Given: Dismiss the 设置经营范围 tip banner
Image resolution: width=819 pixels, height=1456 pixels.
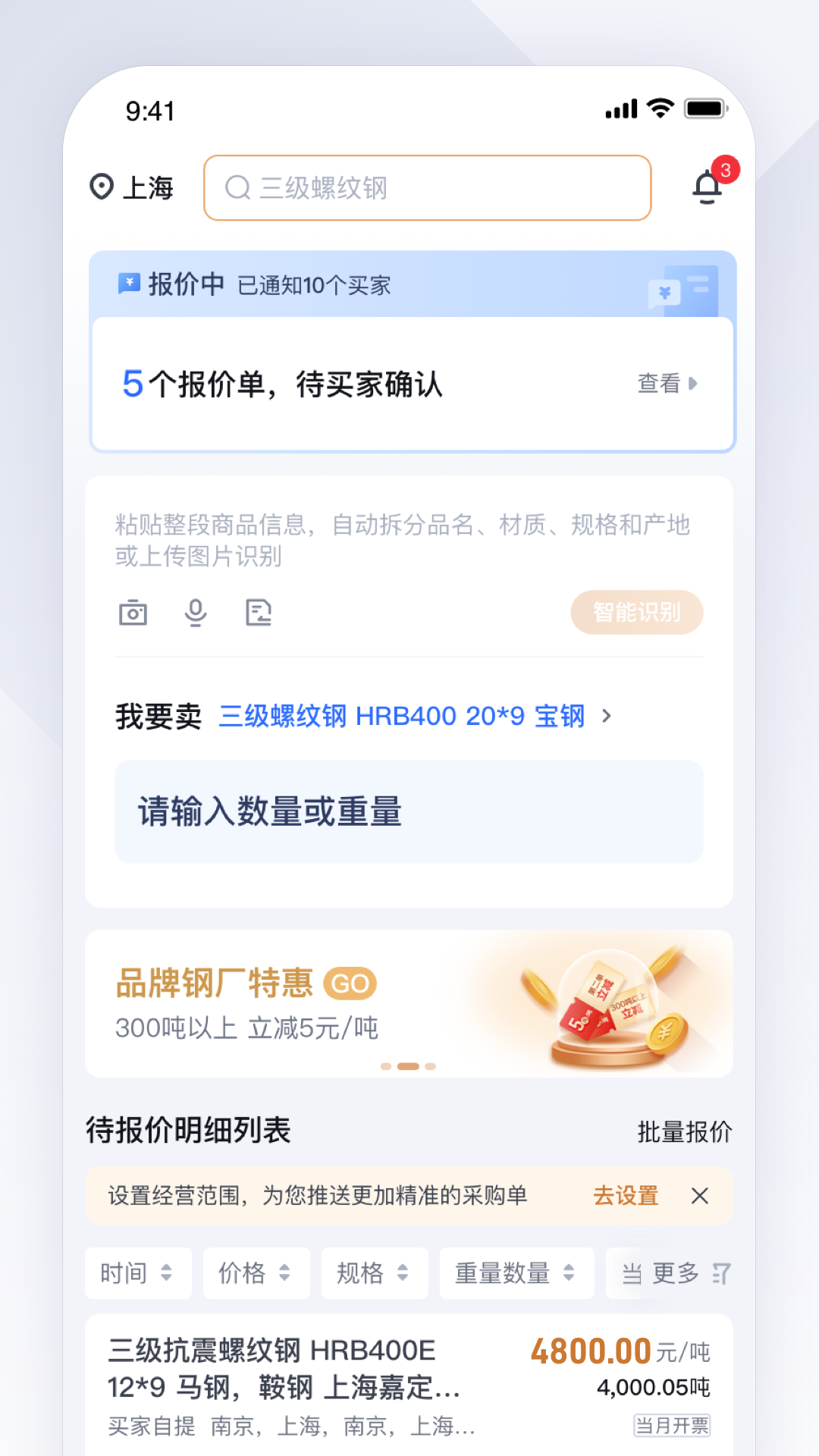Looking at the screenshot, I should click(700, 1196).
